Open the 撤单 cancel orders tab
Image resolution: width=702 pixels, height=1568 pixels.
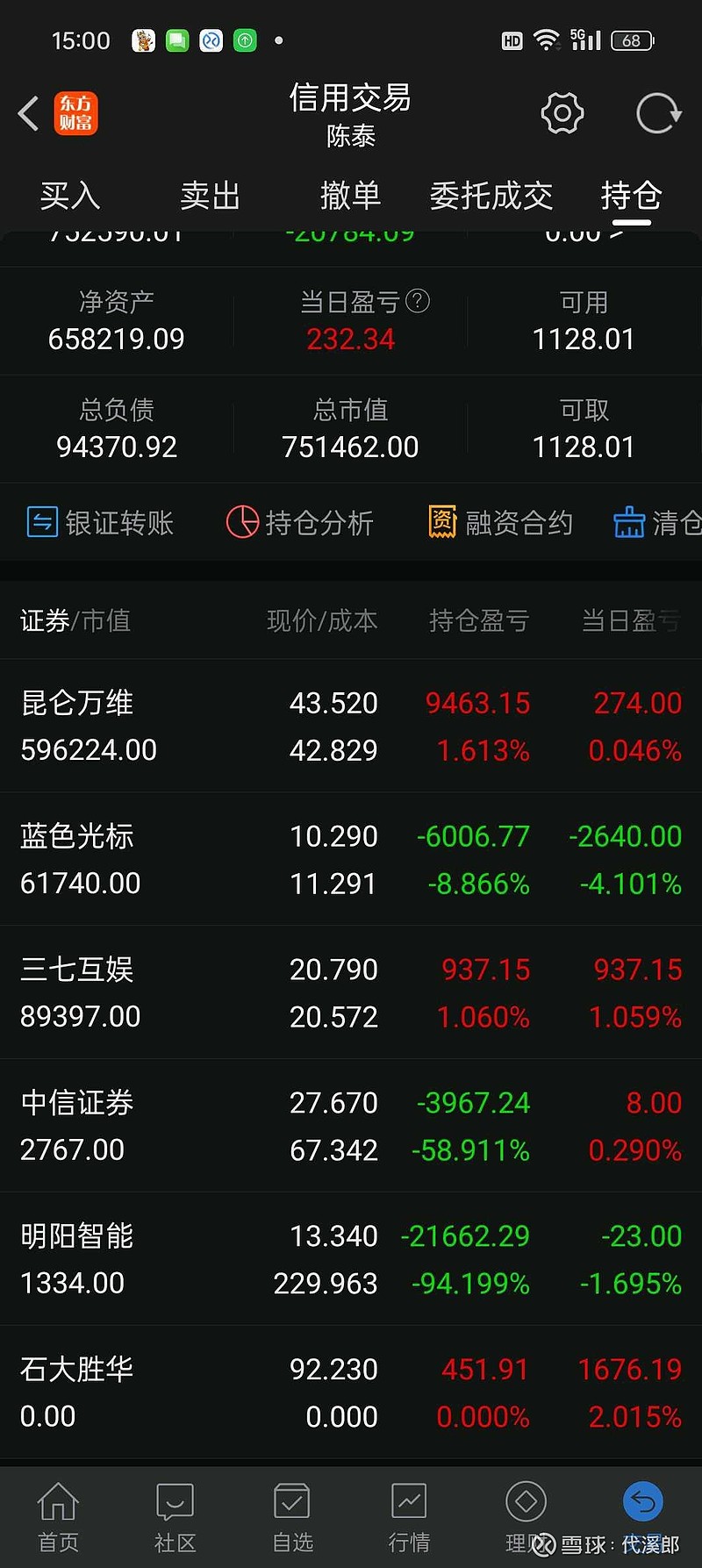350,196
